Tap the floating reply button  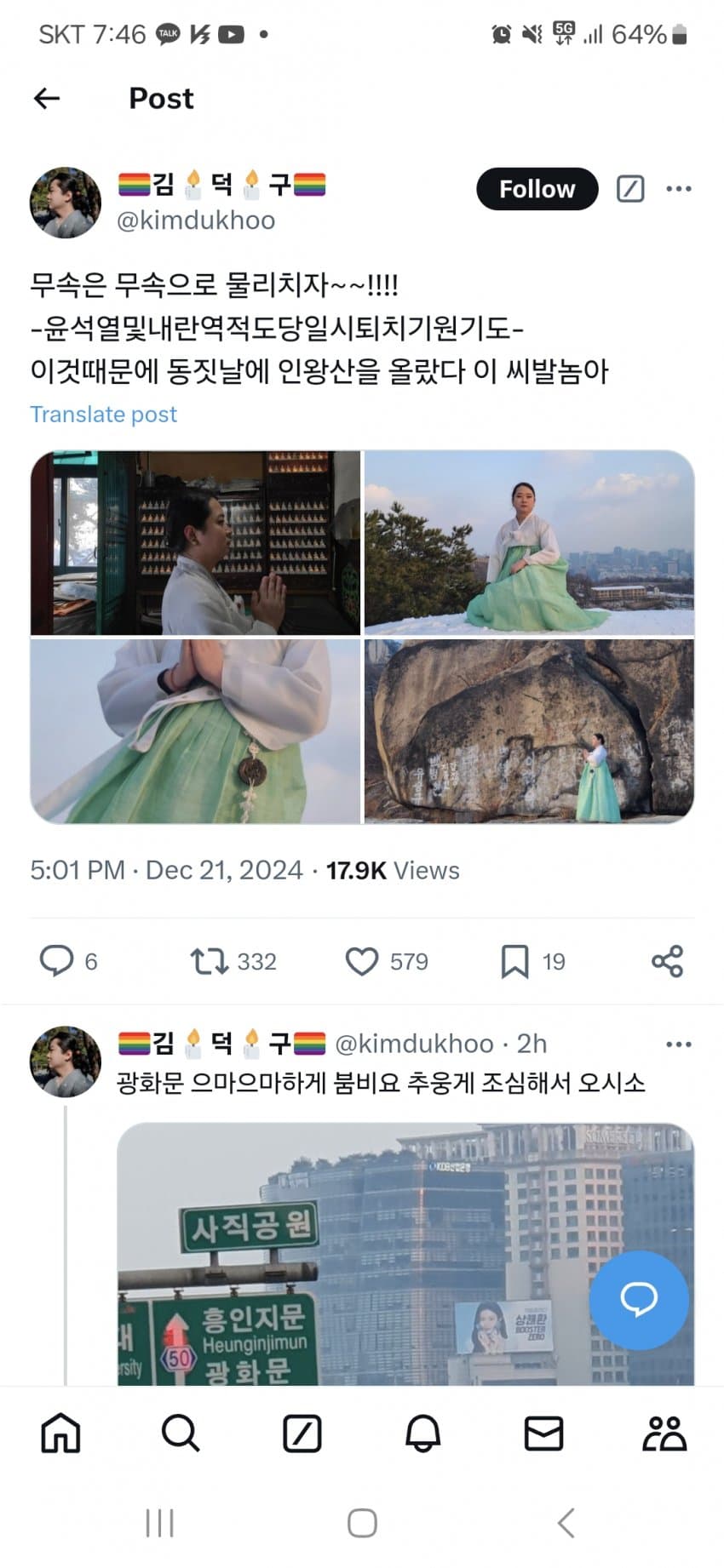(639, 1300)
